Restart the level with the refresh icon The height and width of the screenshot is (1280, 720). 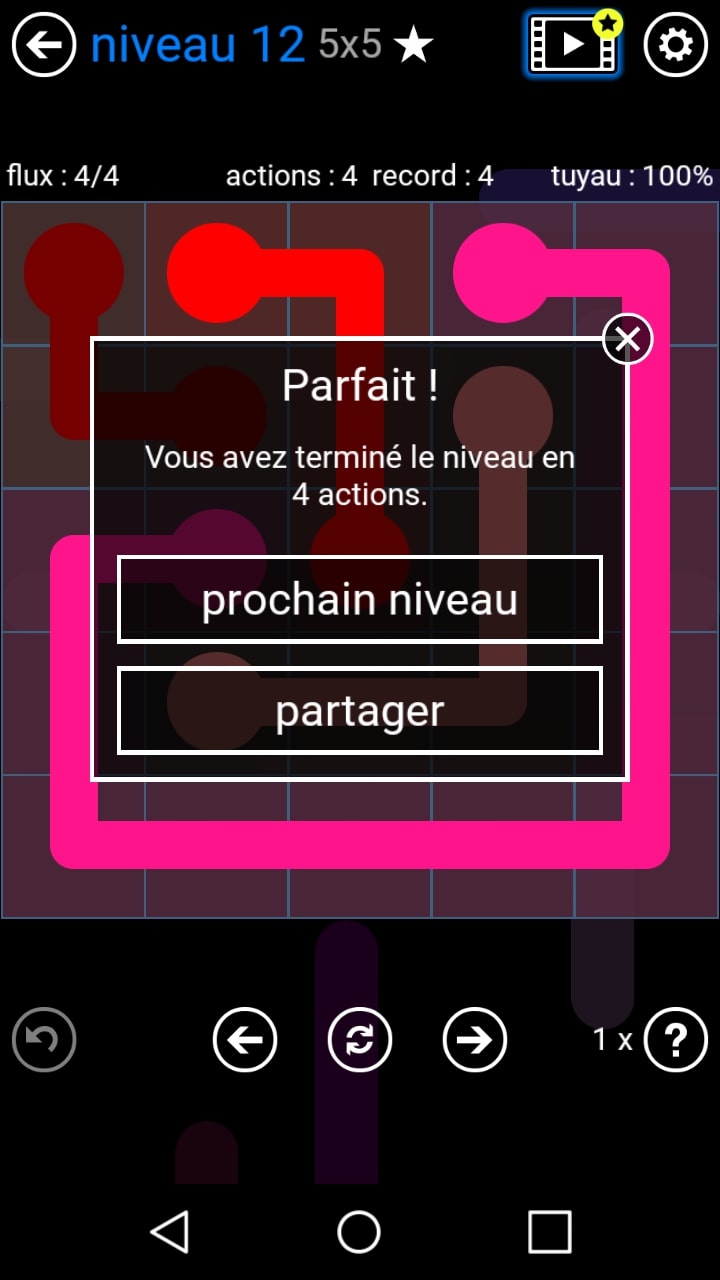[360, 1040]
